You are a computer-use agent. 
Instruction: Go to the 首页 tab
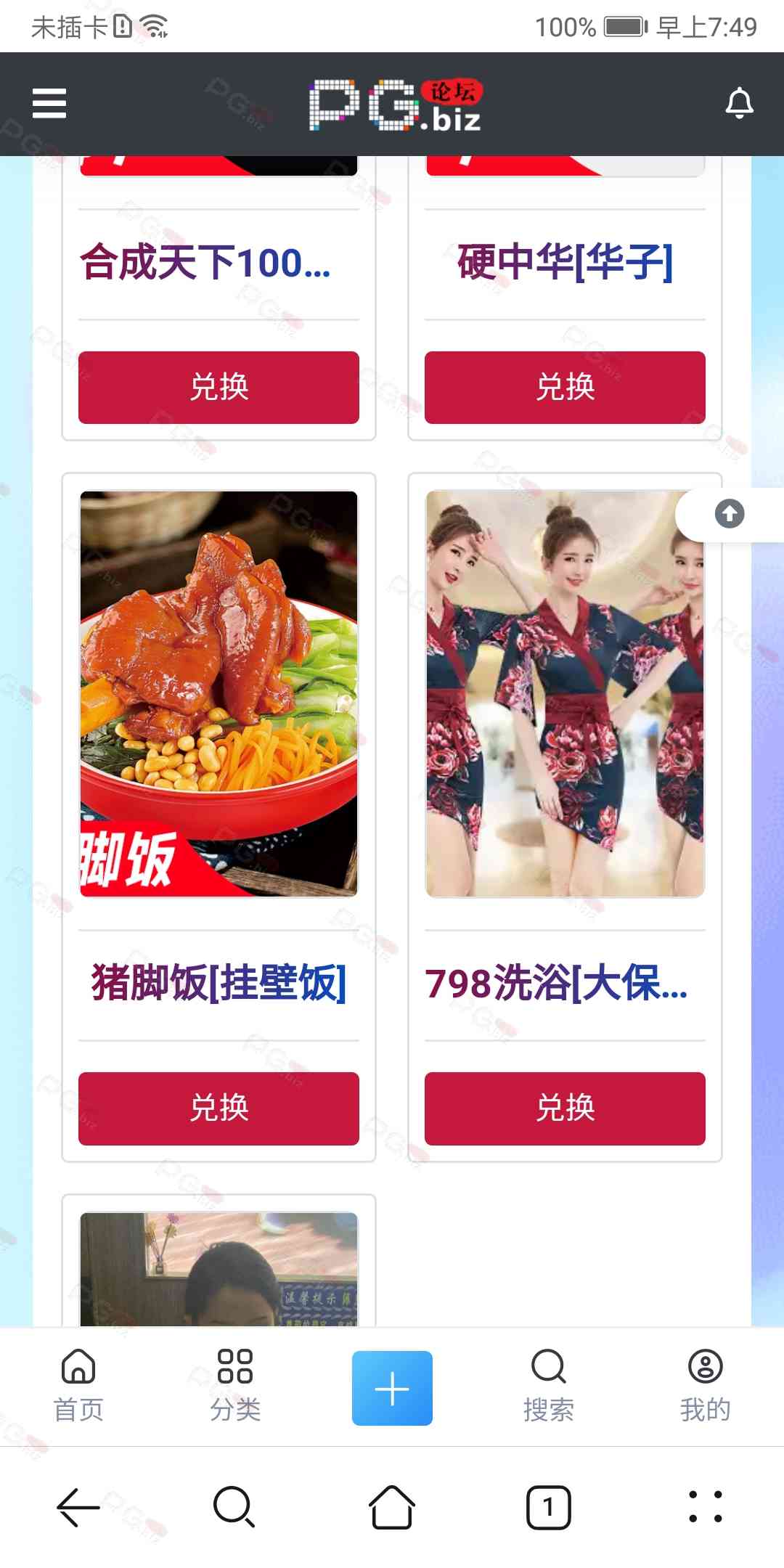click(78, 1386)
